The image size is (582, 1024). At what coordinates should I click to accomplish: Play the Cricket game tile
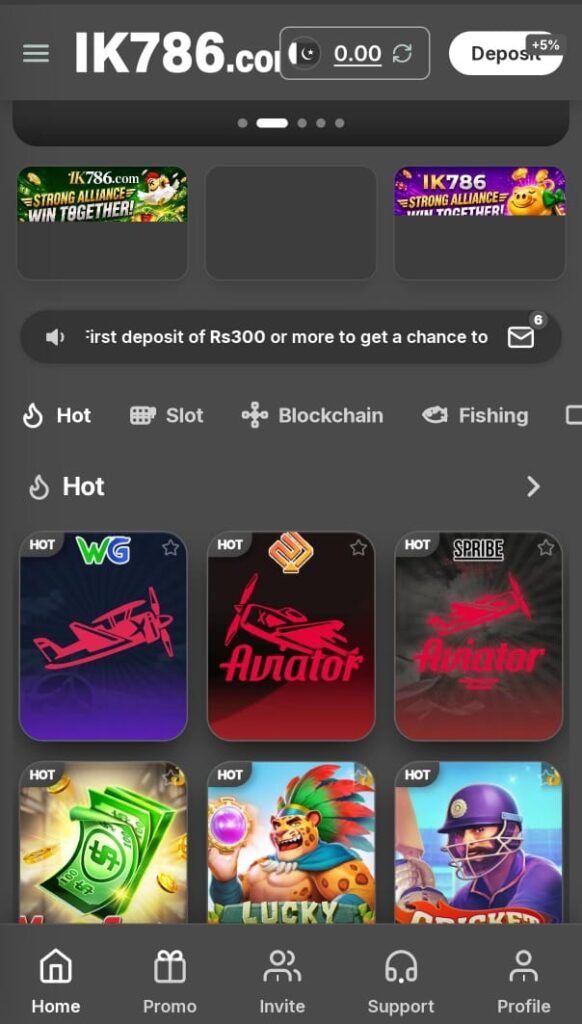coord(479,842)
